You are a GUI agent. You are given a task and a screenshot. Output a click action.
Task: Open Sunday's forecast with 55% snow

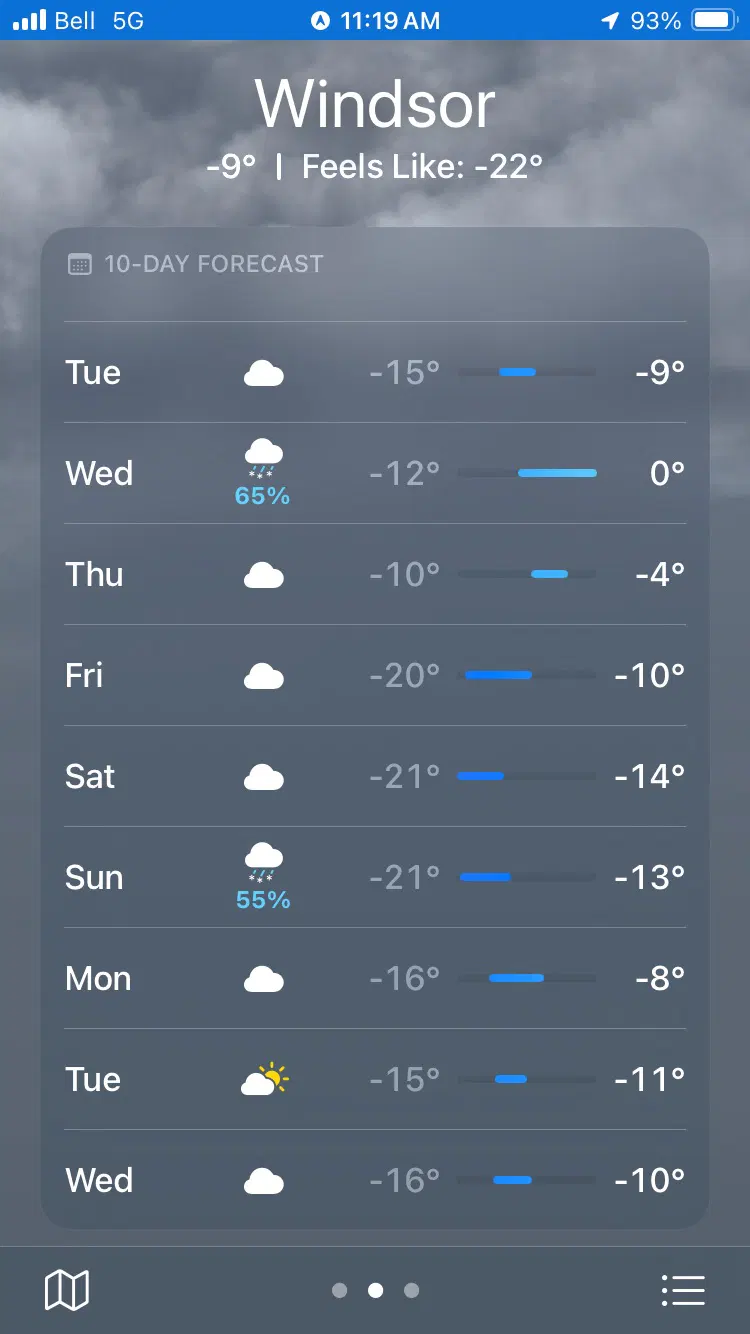[375, 877]
